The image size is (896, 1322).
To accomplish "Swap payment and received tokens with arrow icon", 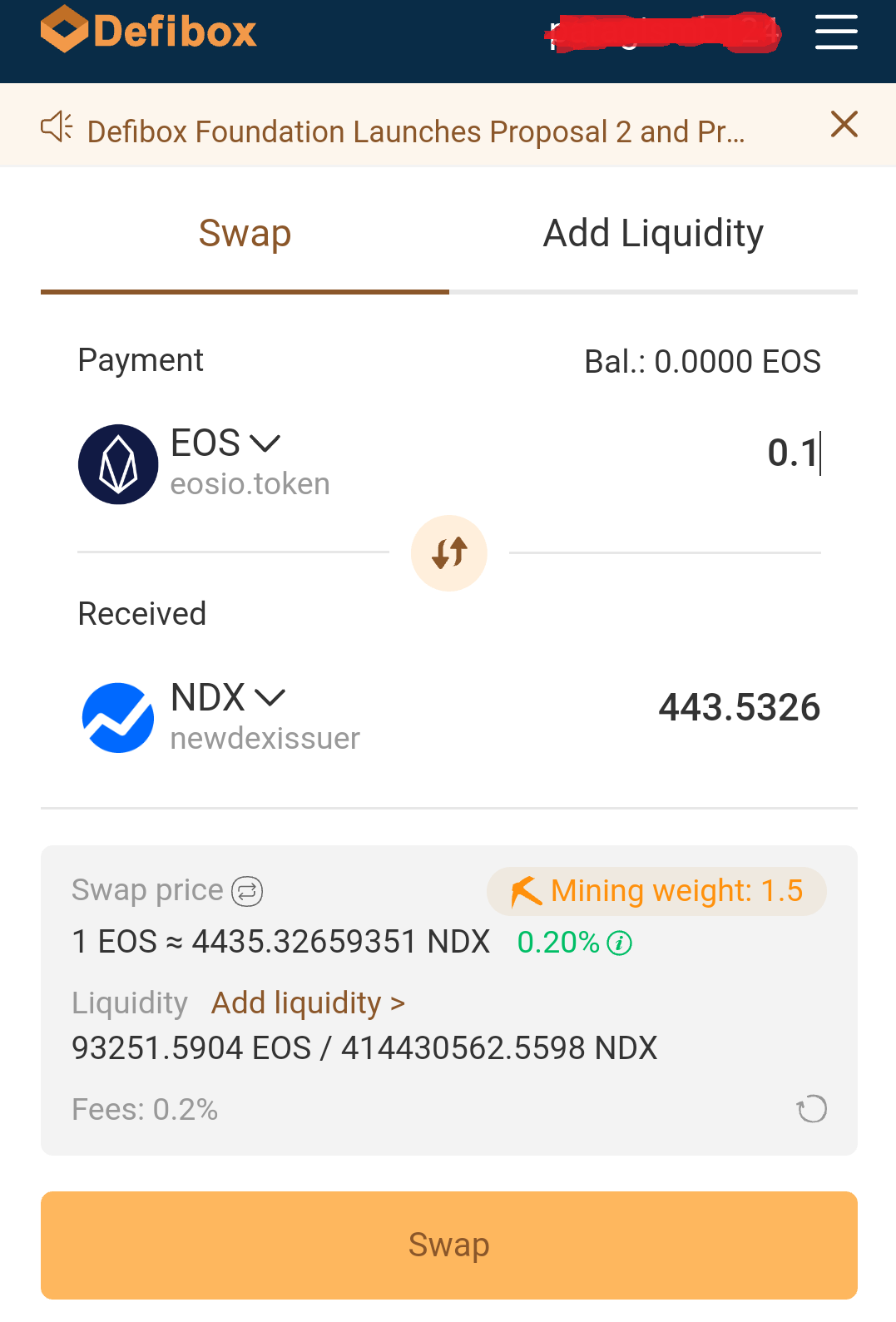I will pos(448,552).
